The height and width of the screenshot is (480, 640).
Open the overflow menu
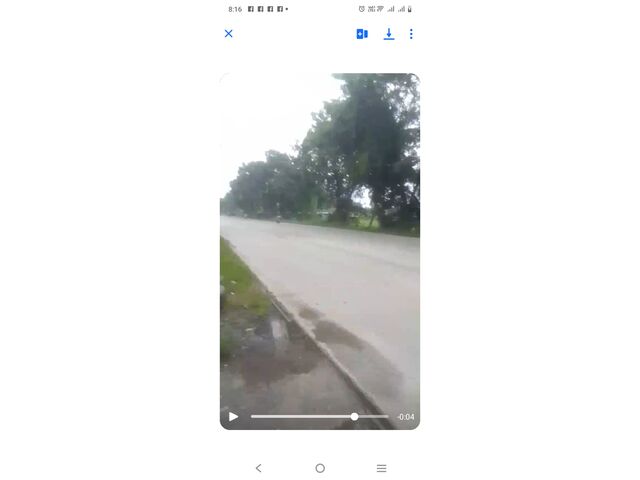(411, 34)
